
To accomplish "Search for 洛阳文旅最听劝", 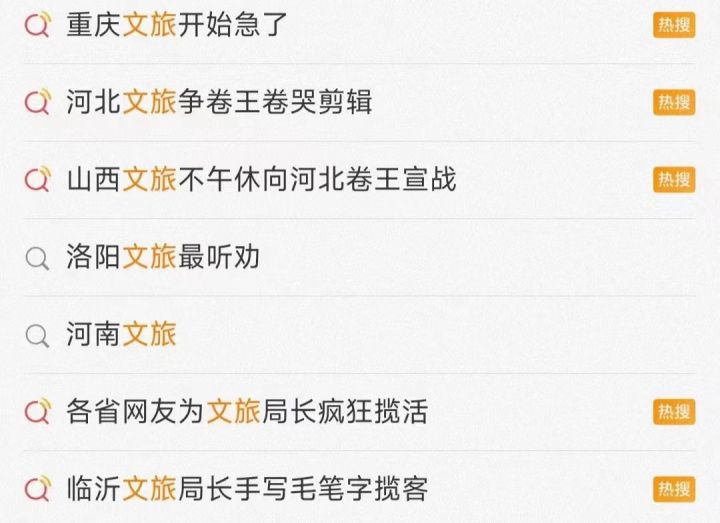I will point(163,257).
